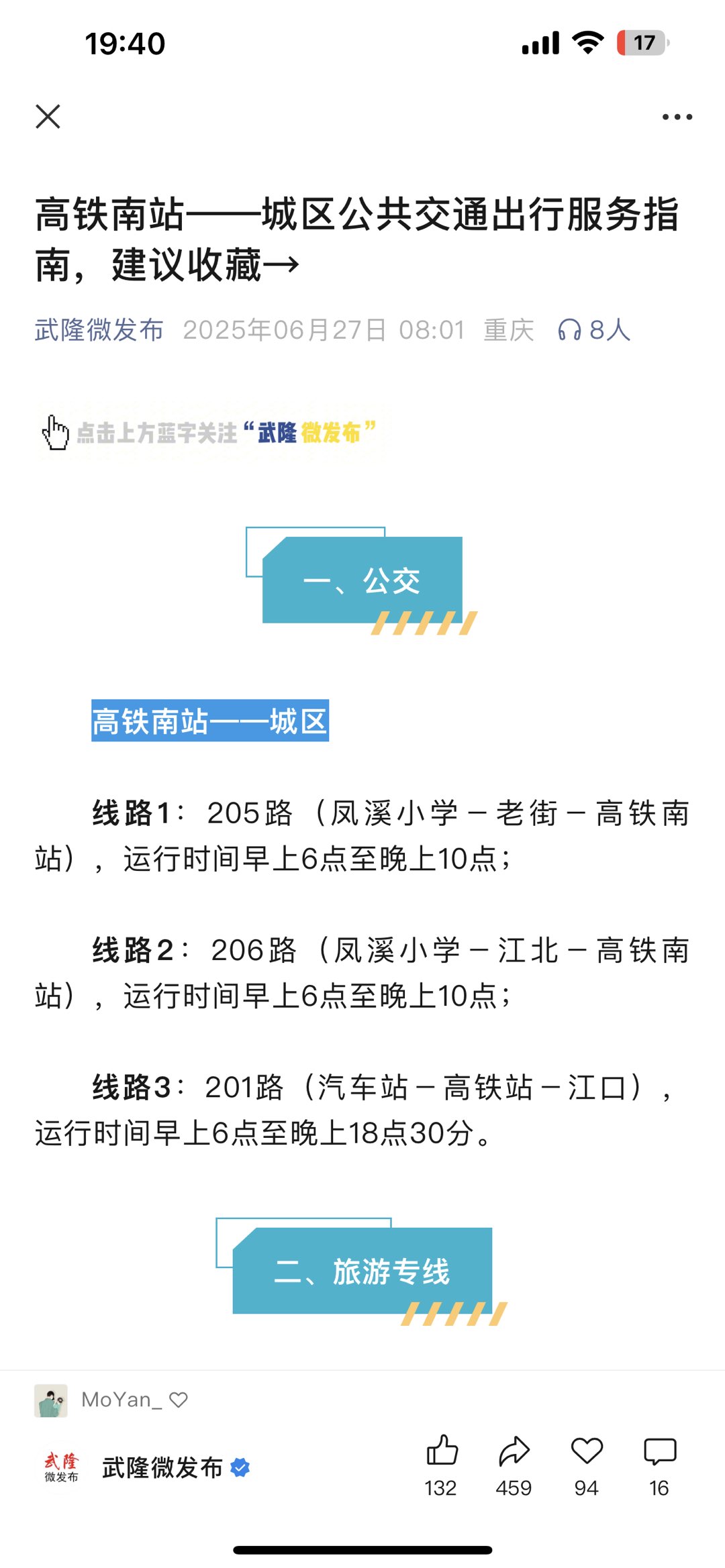The image size is (725, 1568).
Task: Share this article
Action: 514,1451
